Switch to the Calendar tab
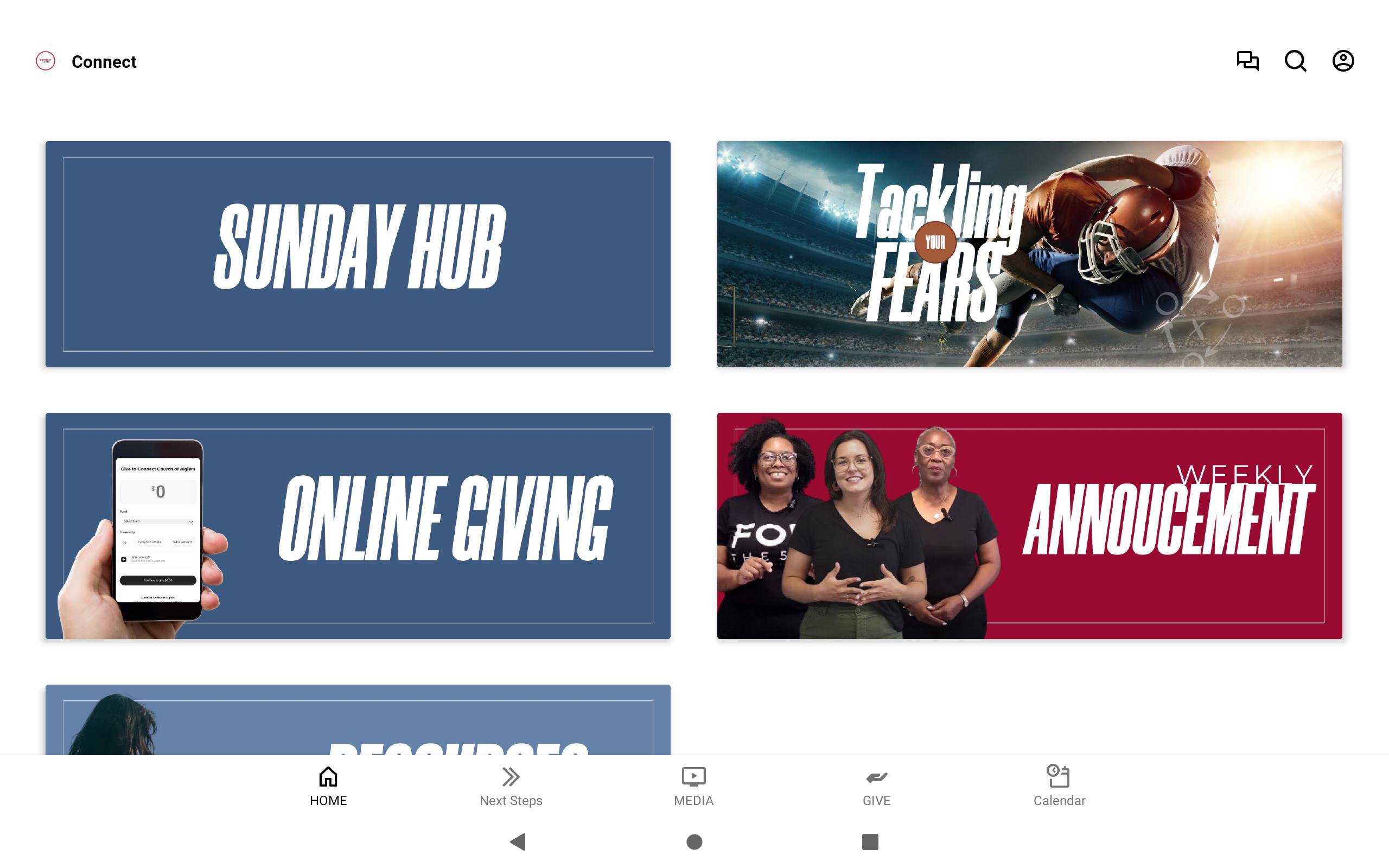1389x868 pixels. click(x=1059, y=786)
